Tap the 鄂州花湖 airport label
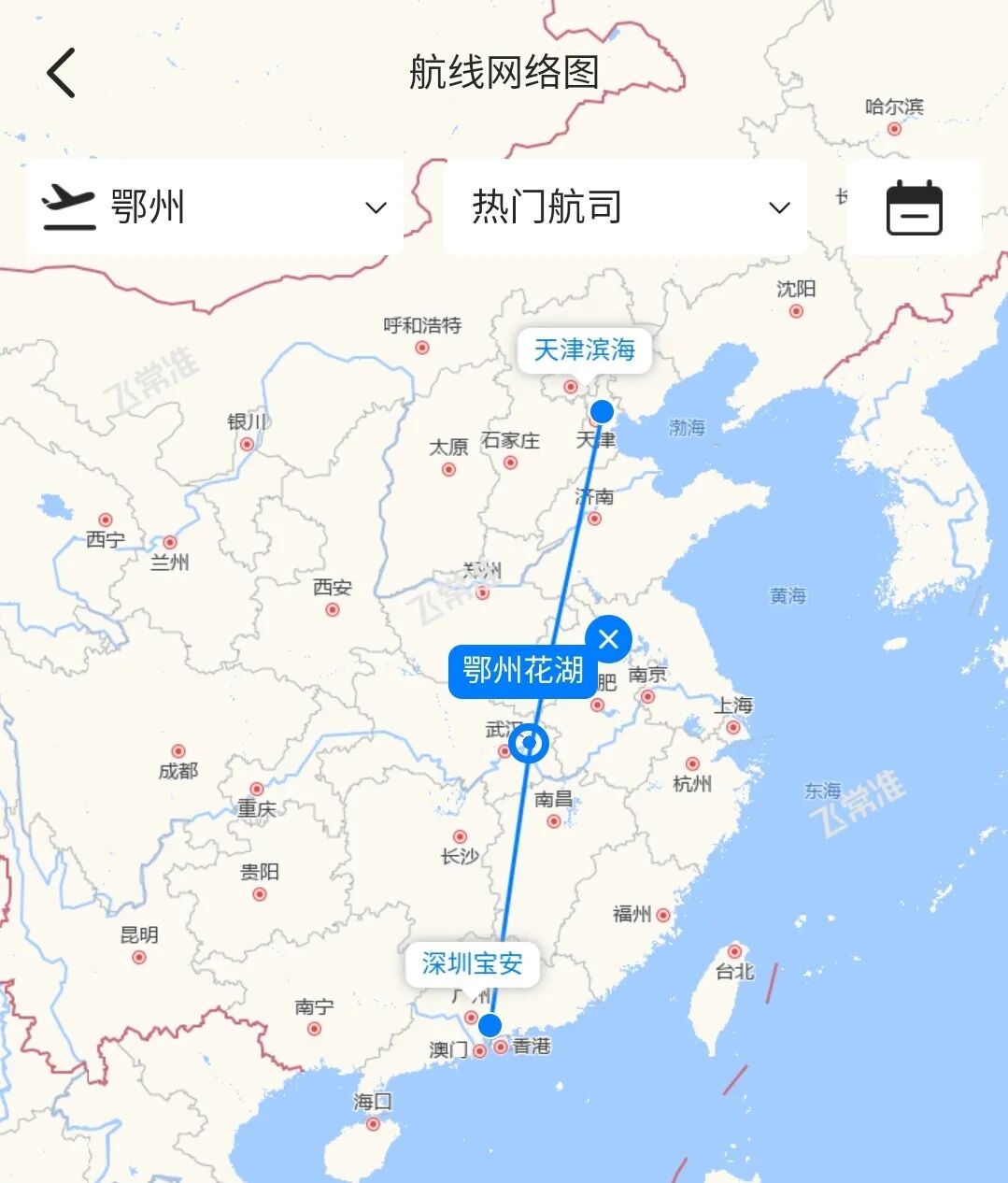This screenshot has width=1008, height=1183. click(x=521, y=671)
